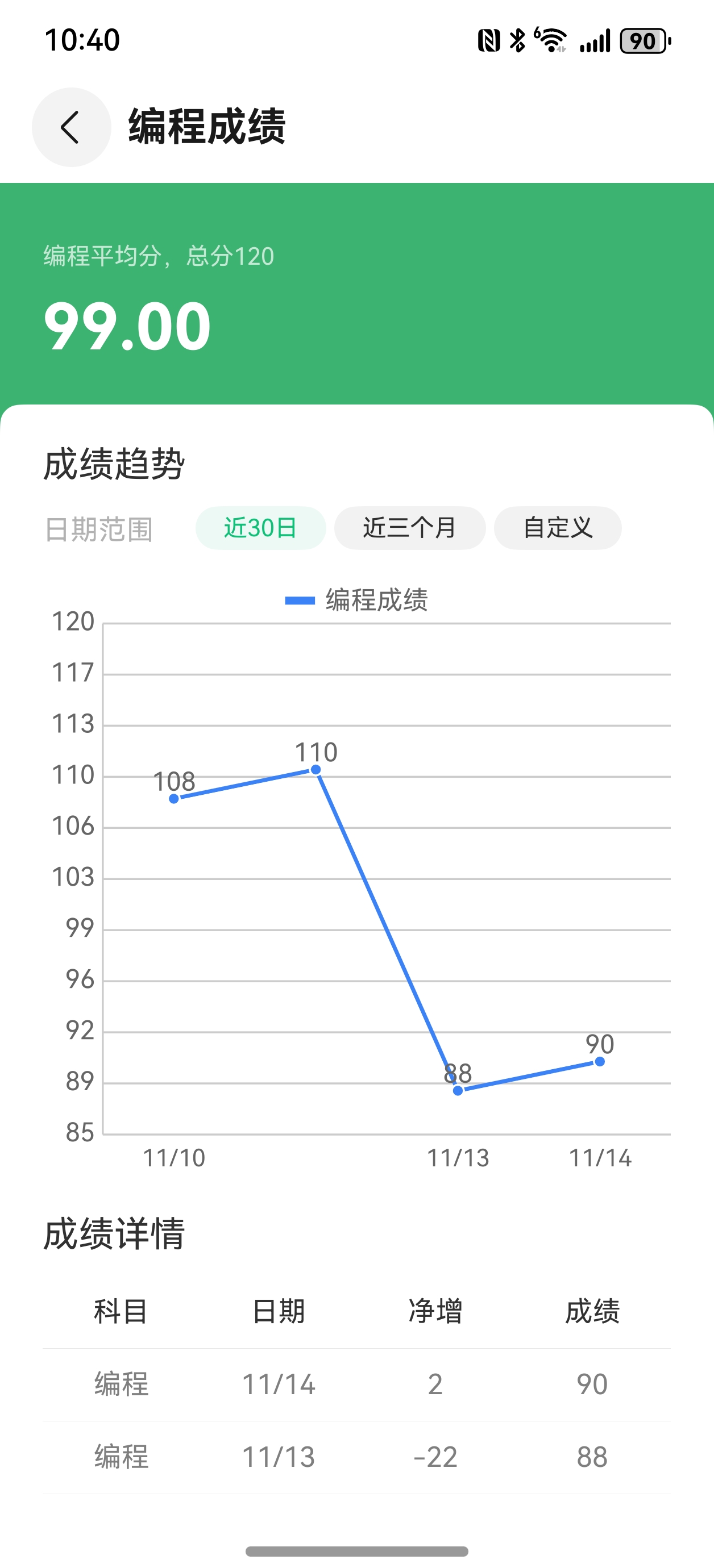Choose the 自定义 date range

558,528
